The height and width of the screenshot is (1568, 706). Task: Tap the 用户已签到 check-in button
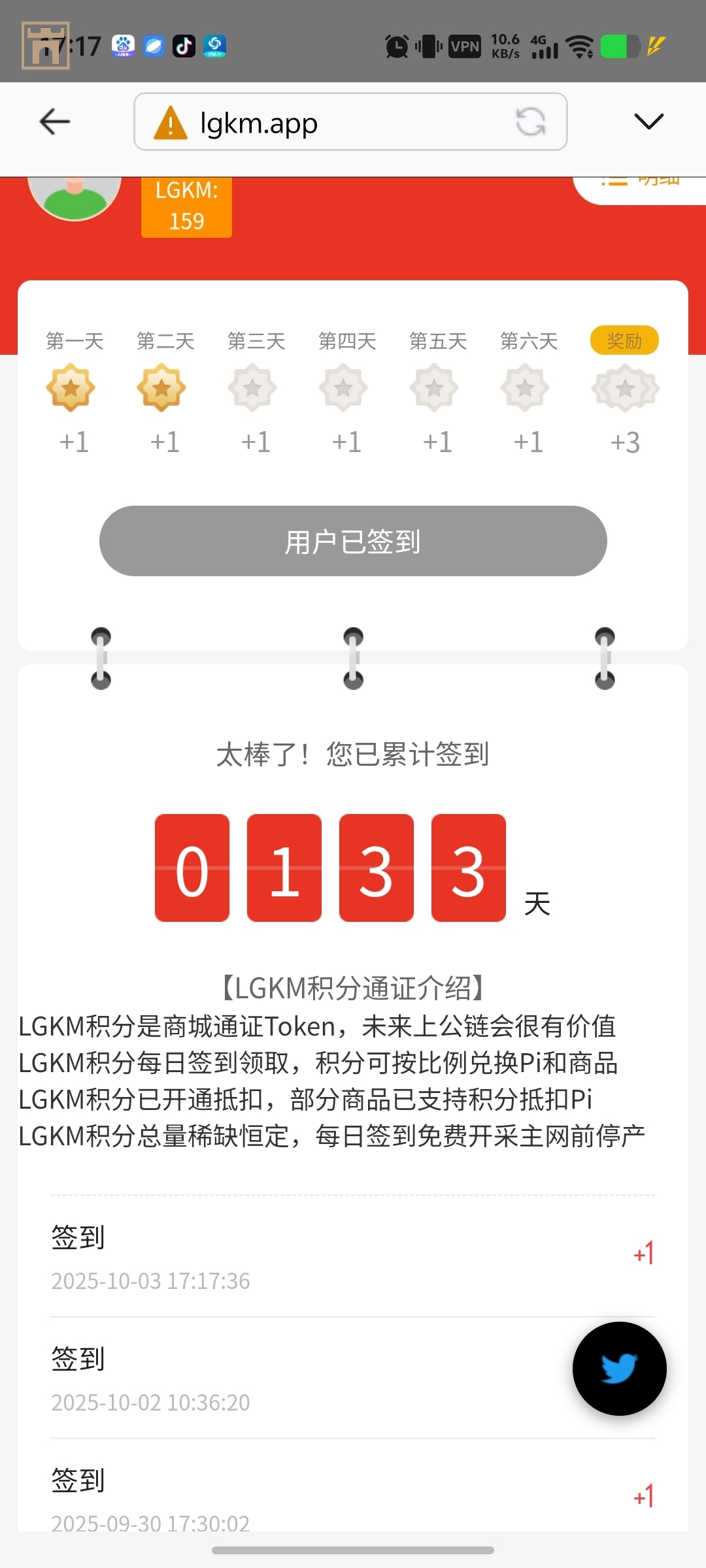[x=353, y=541]
